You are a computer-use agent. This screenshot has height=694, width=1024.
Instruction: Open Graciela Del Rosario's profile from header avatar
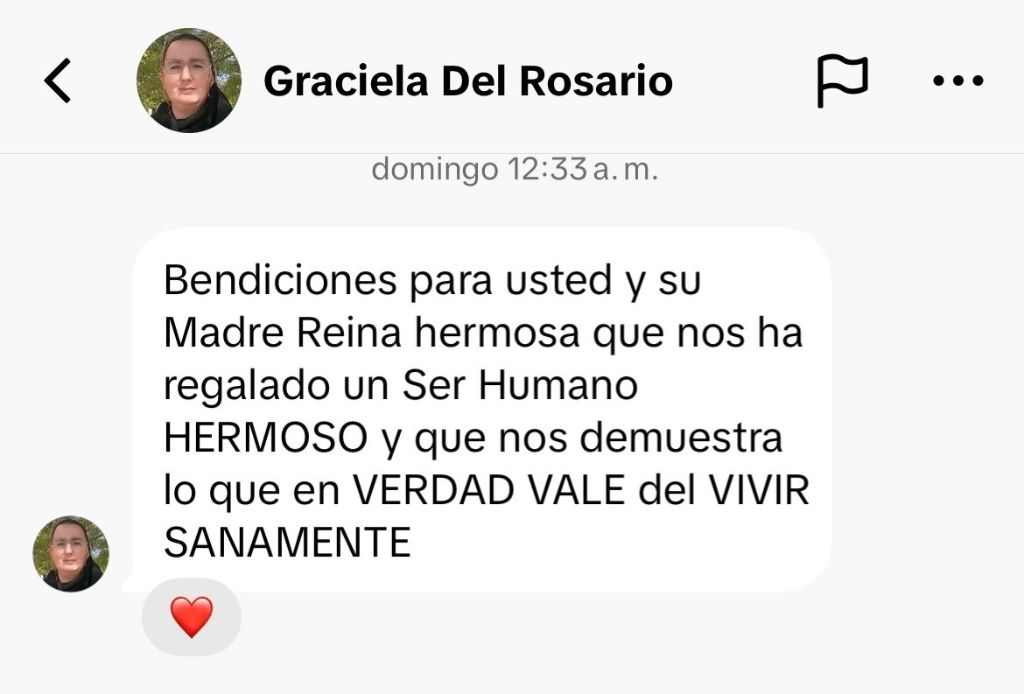click(x=188, y=81)
